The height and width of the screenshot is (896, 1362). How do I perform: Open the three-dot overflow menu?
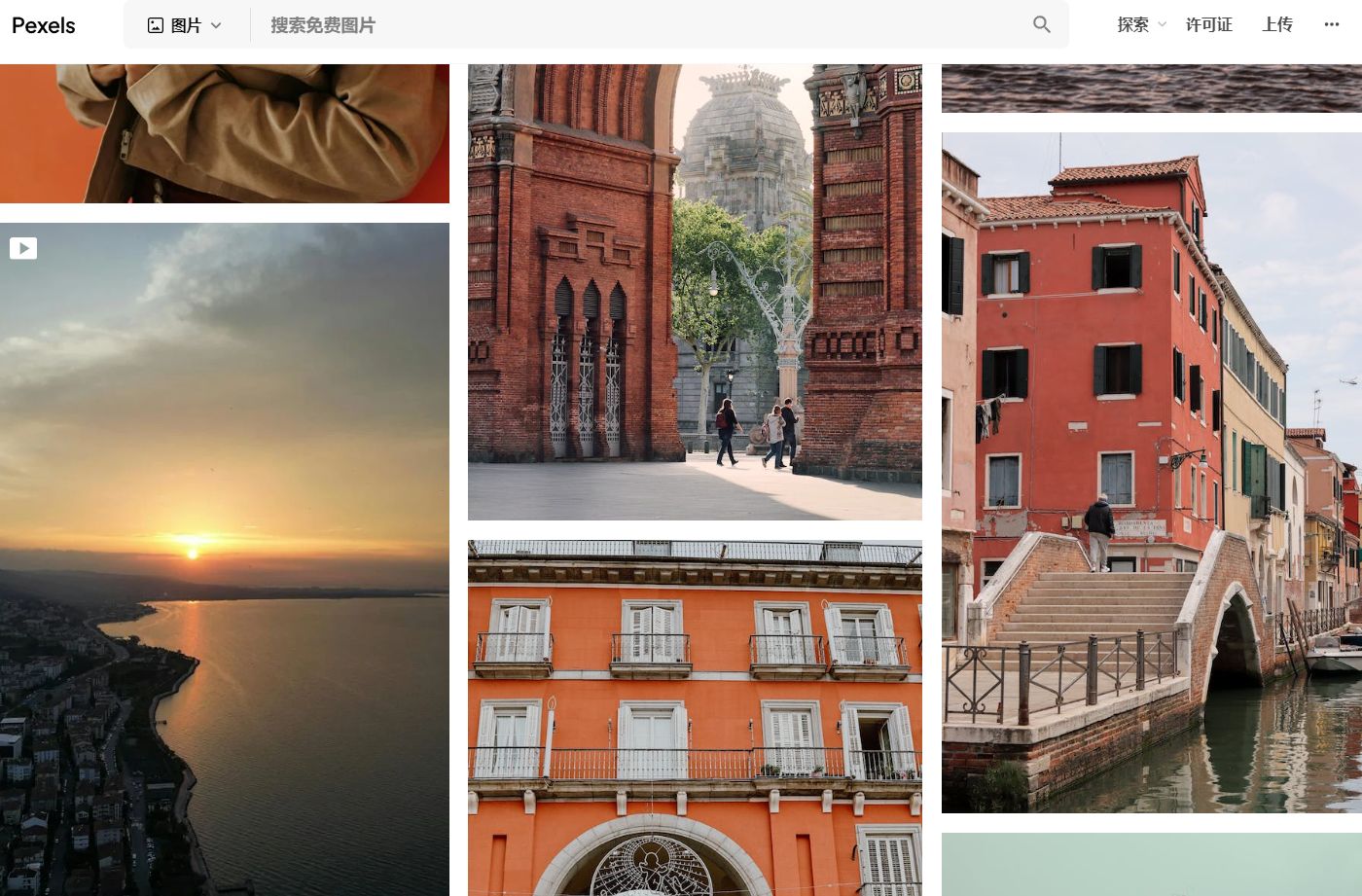pos(1332,25)
